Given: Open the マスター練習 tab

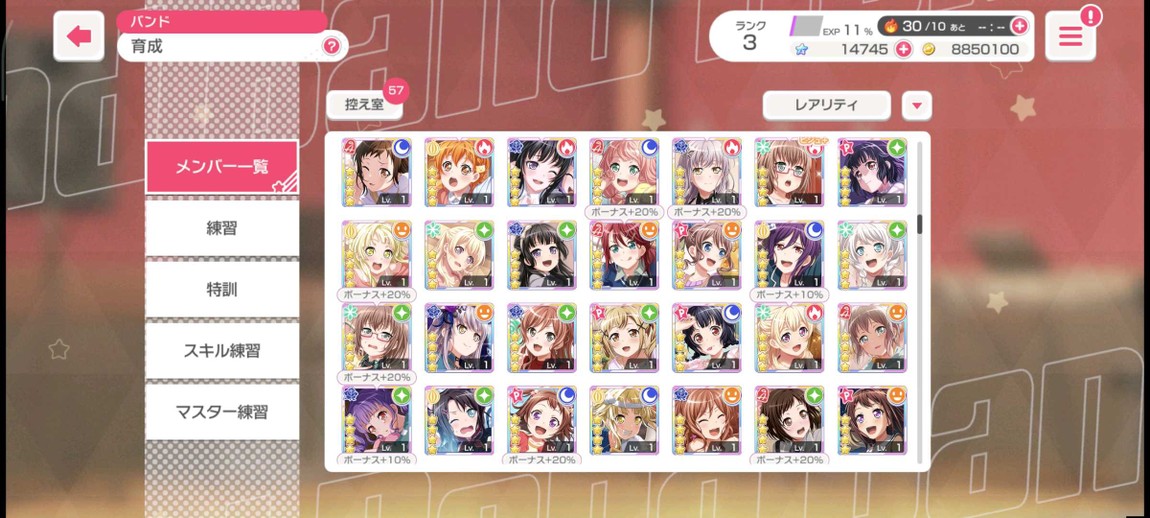Looking at the screenshot, I should [222, 411].
